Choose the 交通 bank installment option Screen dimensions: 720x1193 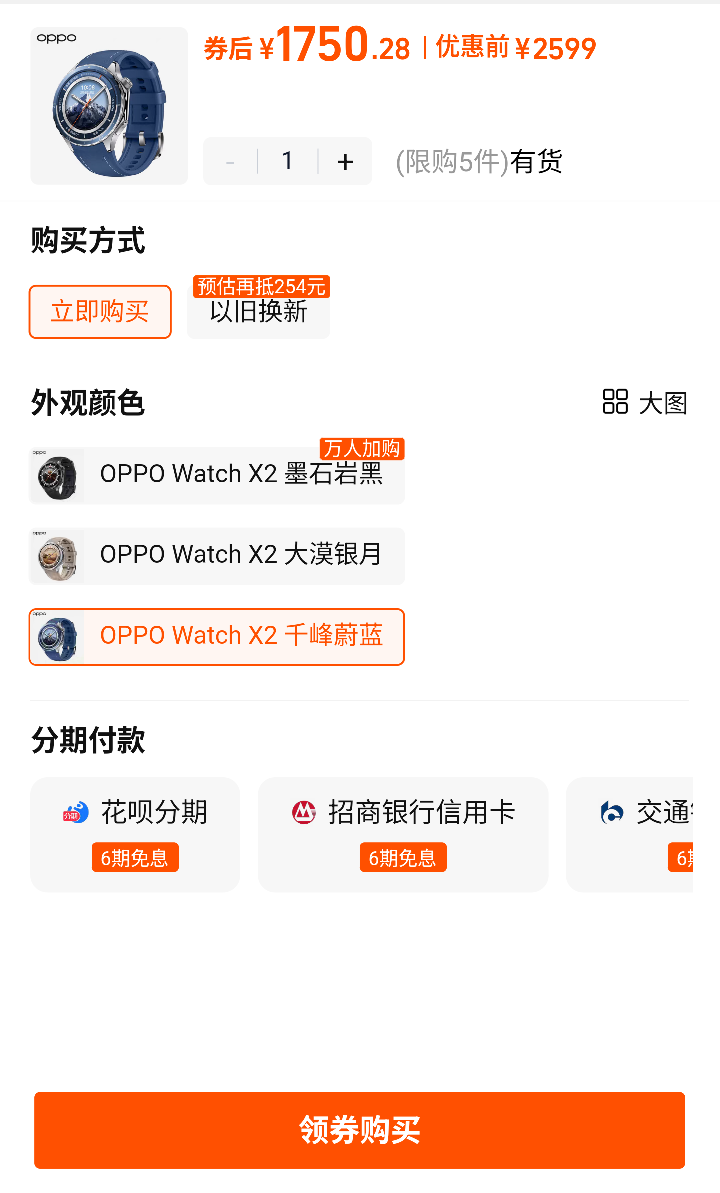tap(630, 835)
